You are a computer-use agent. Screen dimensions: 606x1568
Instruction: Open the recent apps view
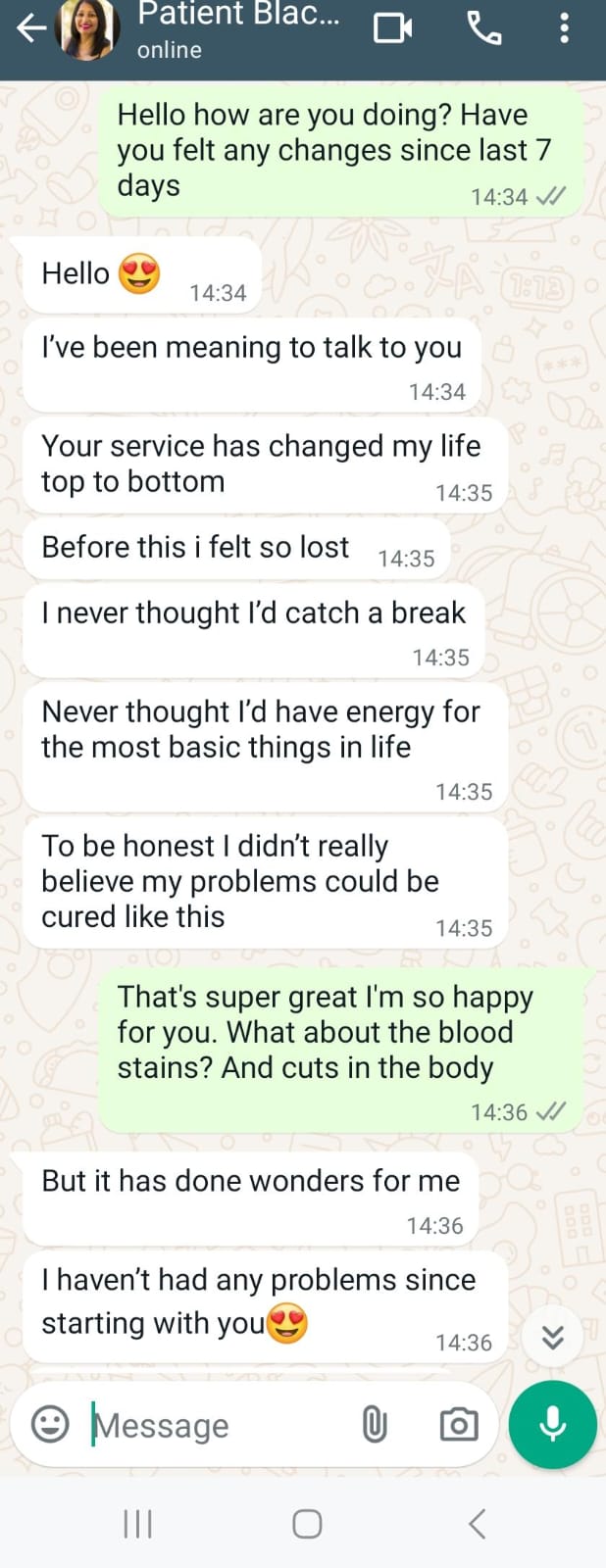(138, 1524)
